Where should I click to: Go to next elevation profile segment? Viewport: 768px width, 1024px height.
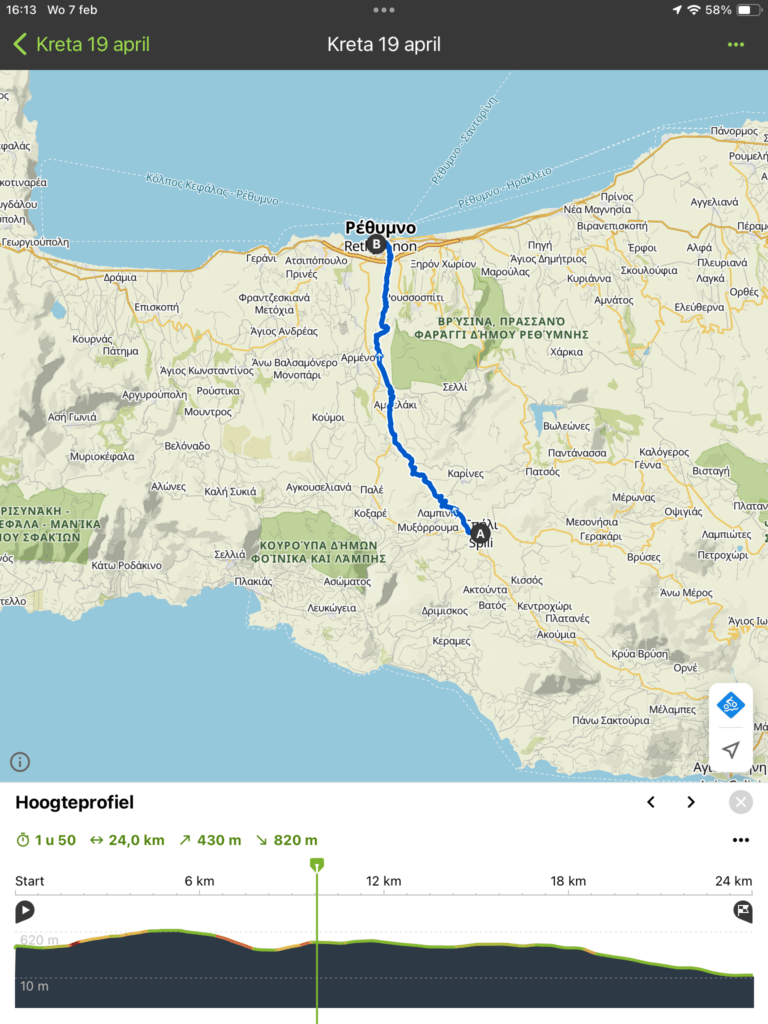pos(691,802)
